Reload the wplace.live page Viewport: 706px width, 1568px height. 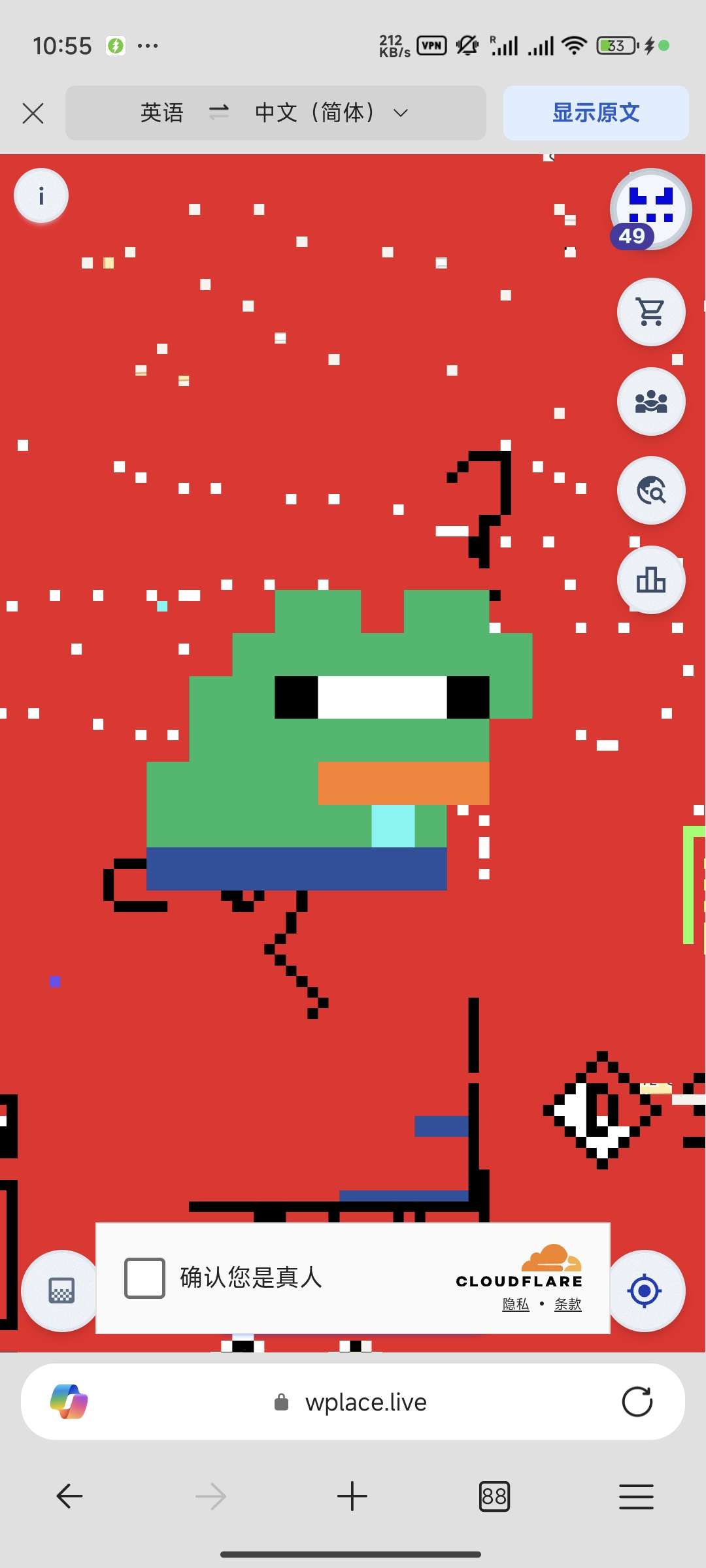637,1401
